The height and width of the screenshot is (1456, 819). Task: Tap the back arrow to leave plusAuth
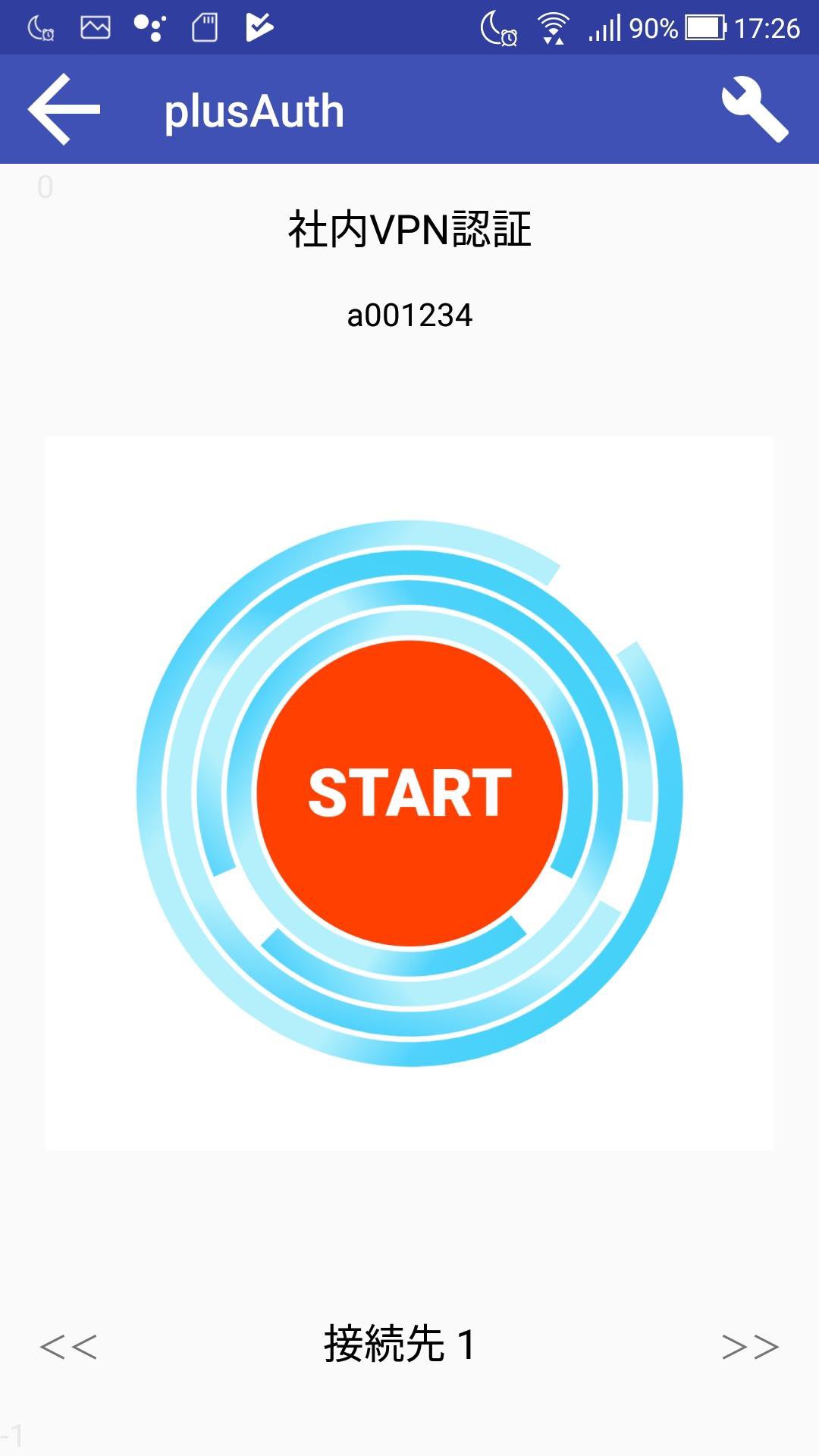tap(64, 108)
